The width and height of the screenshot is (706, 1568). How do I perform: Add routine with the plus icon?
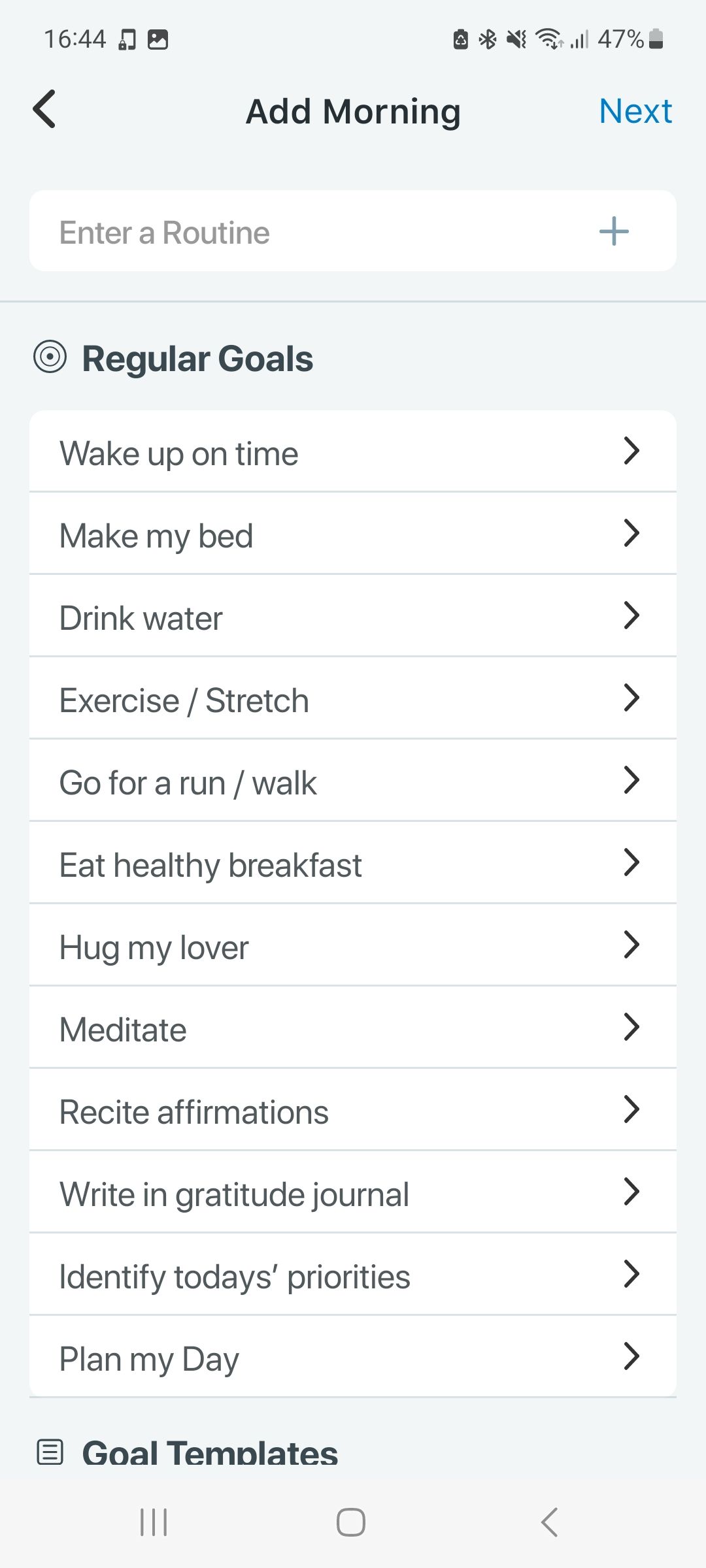tap(614, 232)
